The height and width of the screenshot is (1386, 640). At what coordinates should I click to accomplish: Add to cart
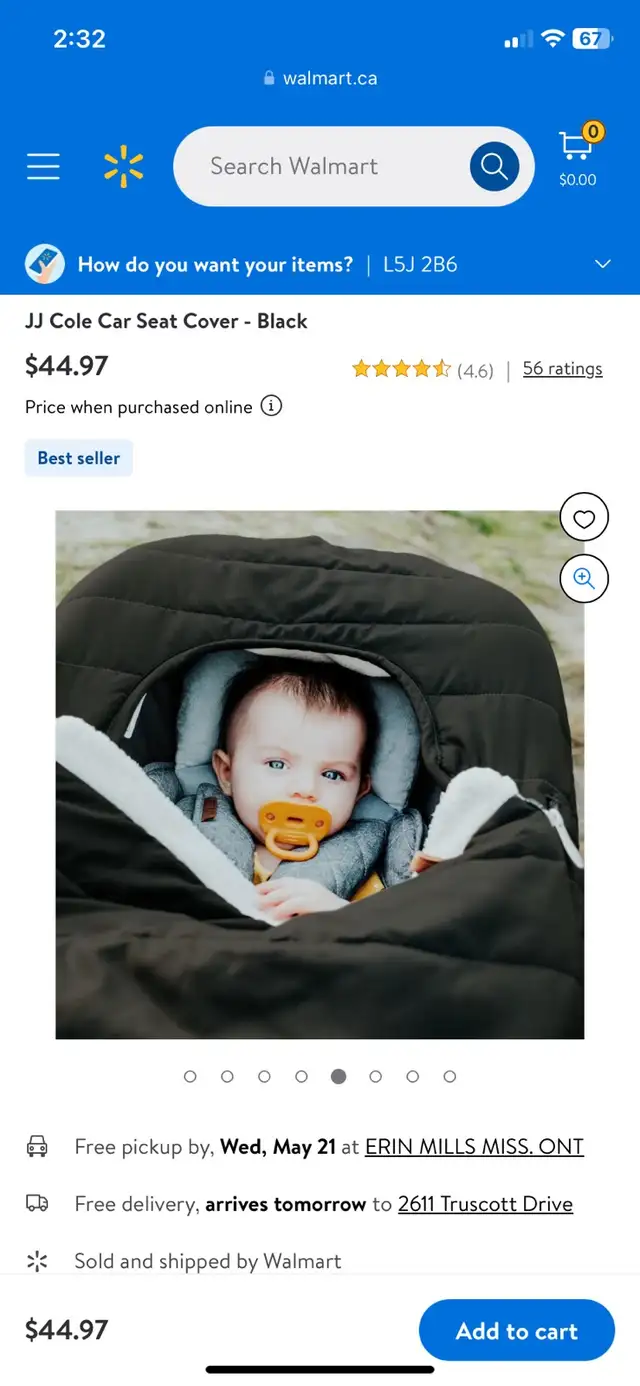tap(517, 1331)
